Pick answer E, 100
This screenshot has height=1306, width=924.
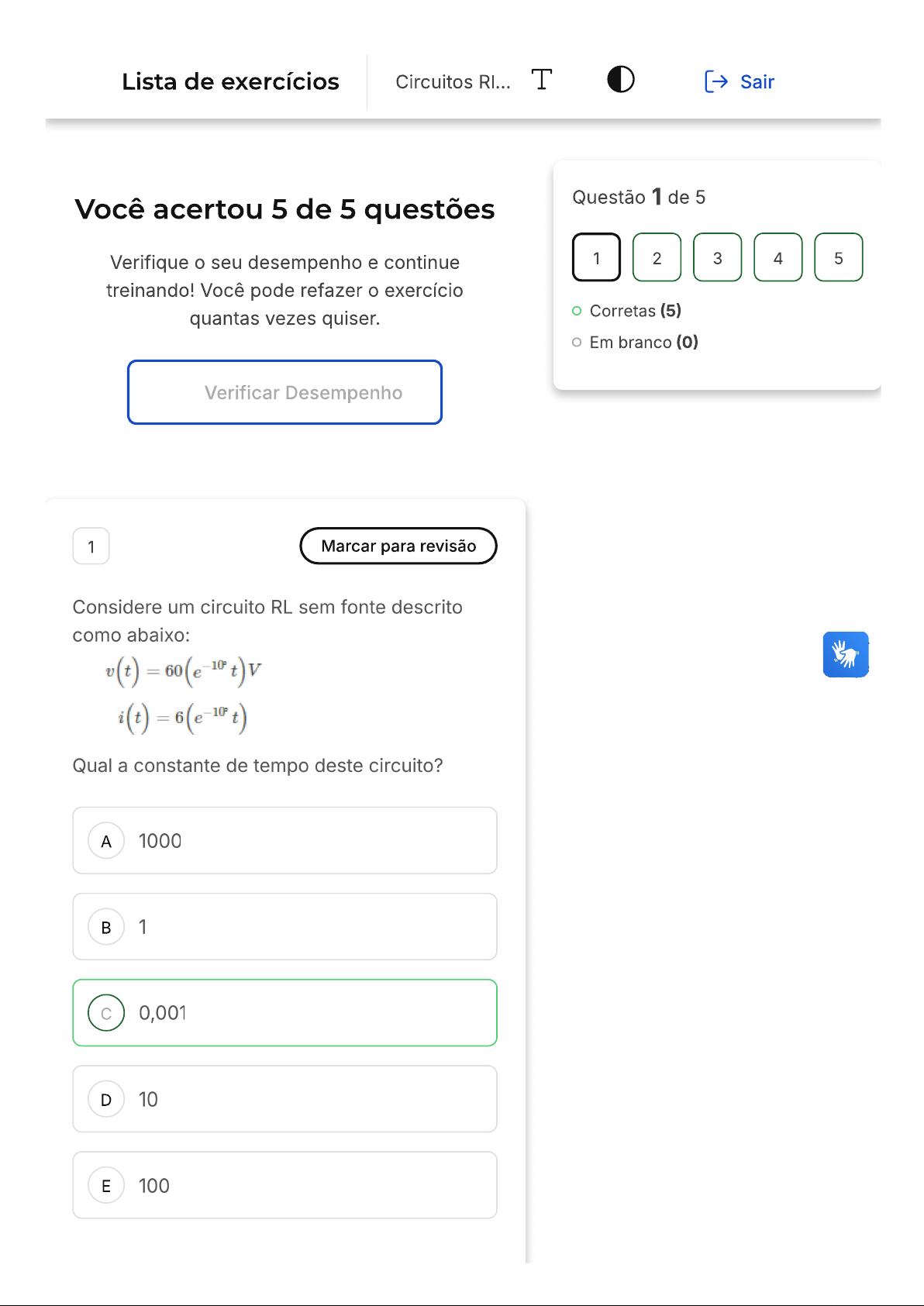(x=284, y=1185)
